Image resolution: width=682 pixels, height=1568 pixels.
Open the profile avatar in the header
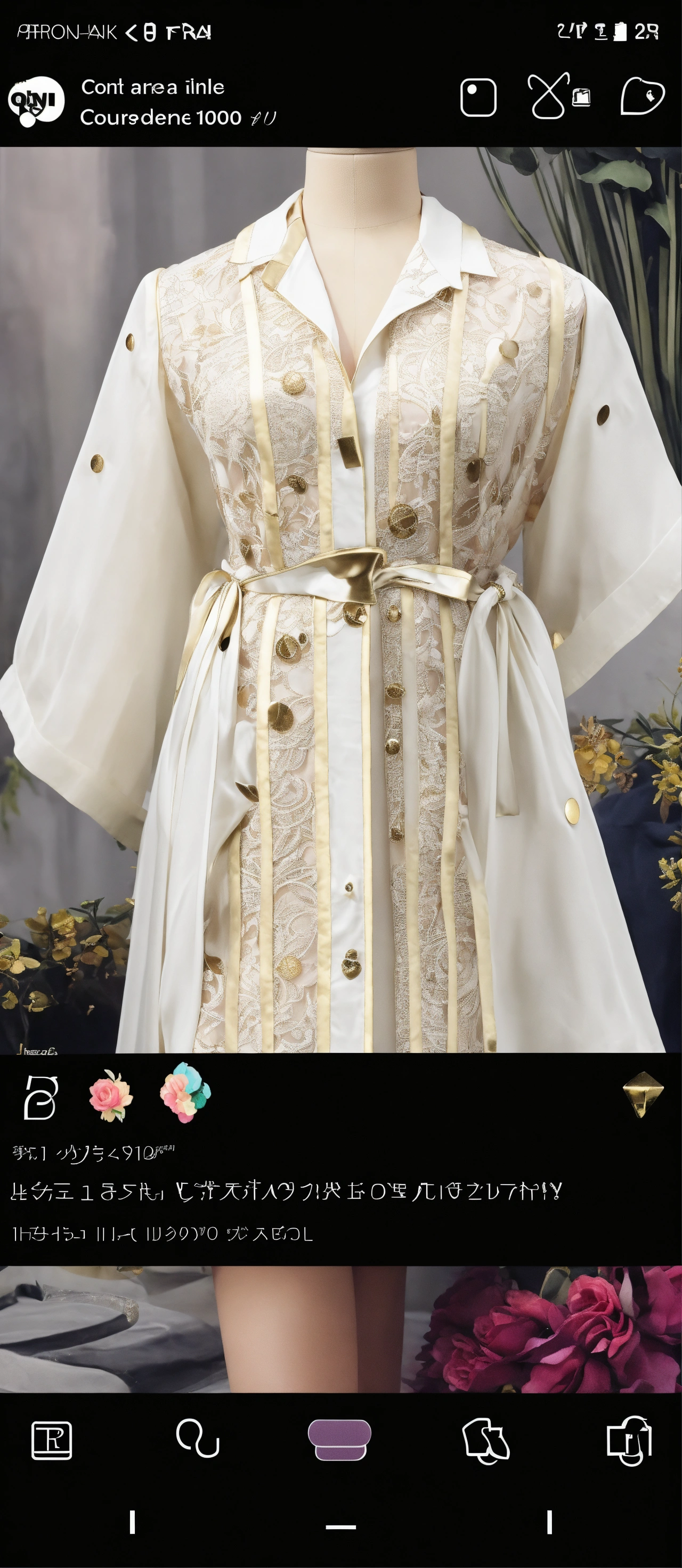click(x=35, y=101)
